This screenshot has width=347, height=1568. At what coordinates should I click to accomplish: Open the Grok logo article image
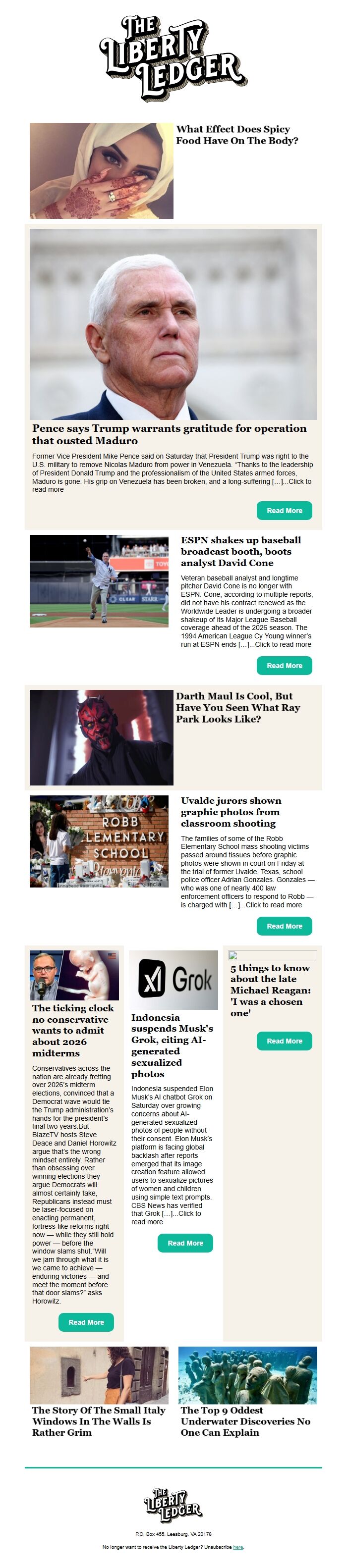tap(173, 980)
